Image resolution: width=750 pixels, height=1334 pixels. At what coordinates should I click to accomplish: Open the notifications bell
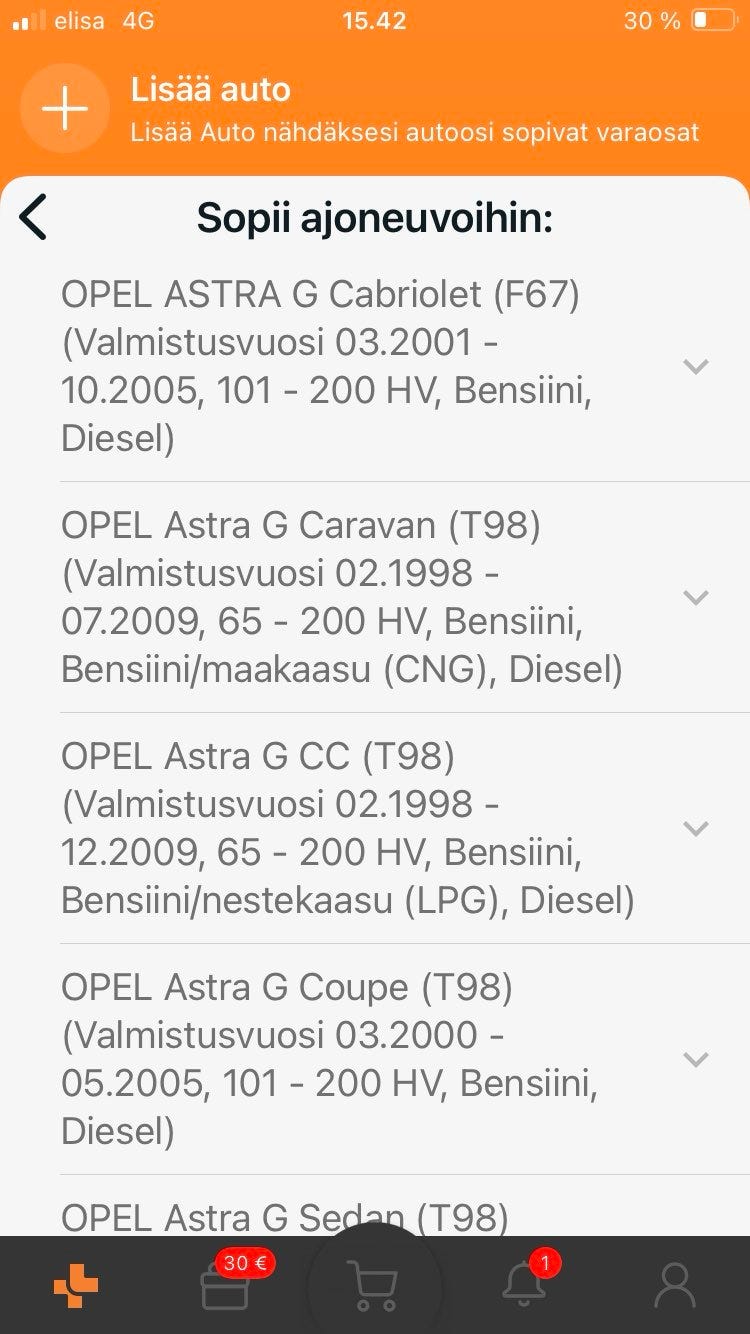525,1285
